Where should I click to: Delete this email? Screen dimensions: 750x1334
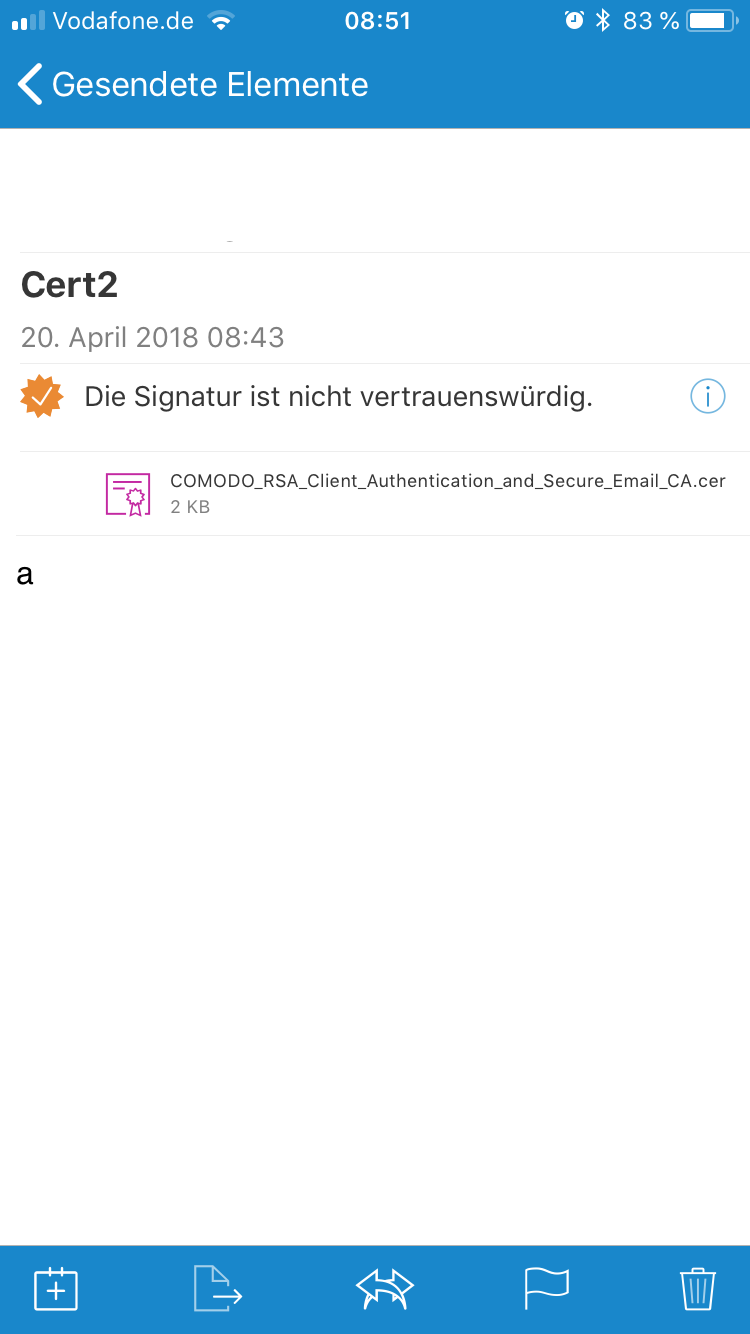pyautogui.click(x=698, y=1289)
